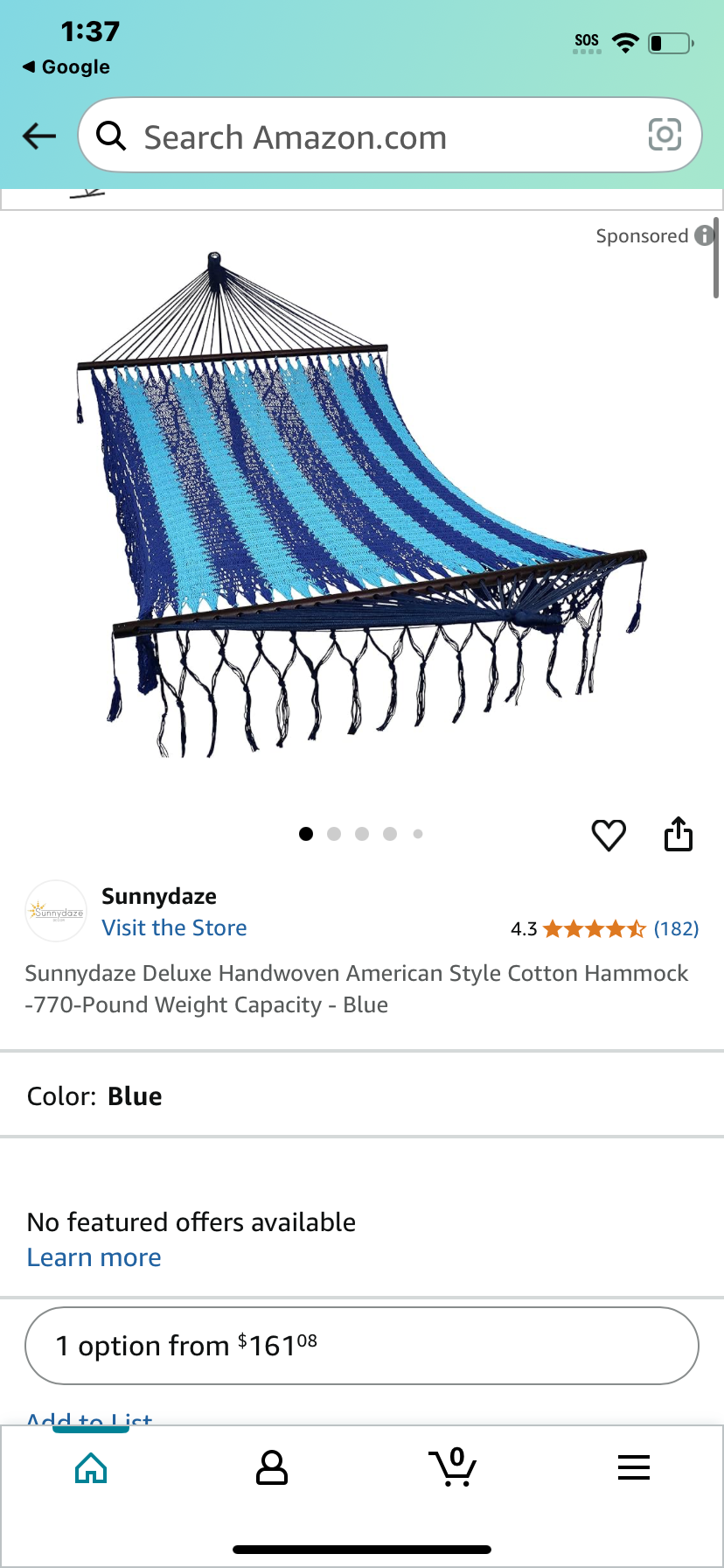Open the hamburger menu tab
Image resolution: width=724 pixels, height=1568 pixels.
point(634,1467)
